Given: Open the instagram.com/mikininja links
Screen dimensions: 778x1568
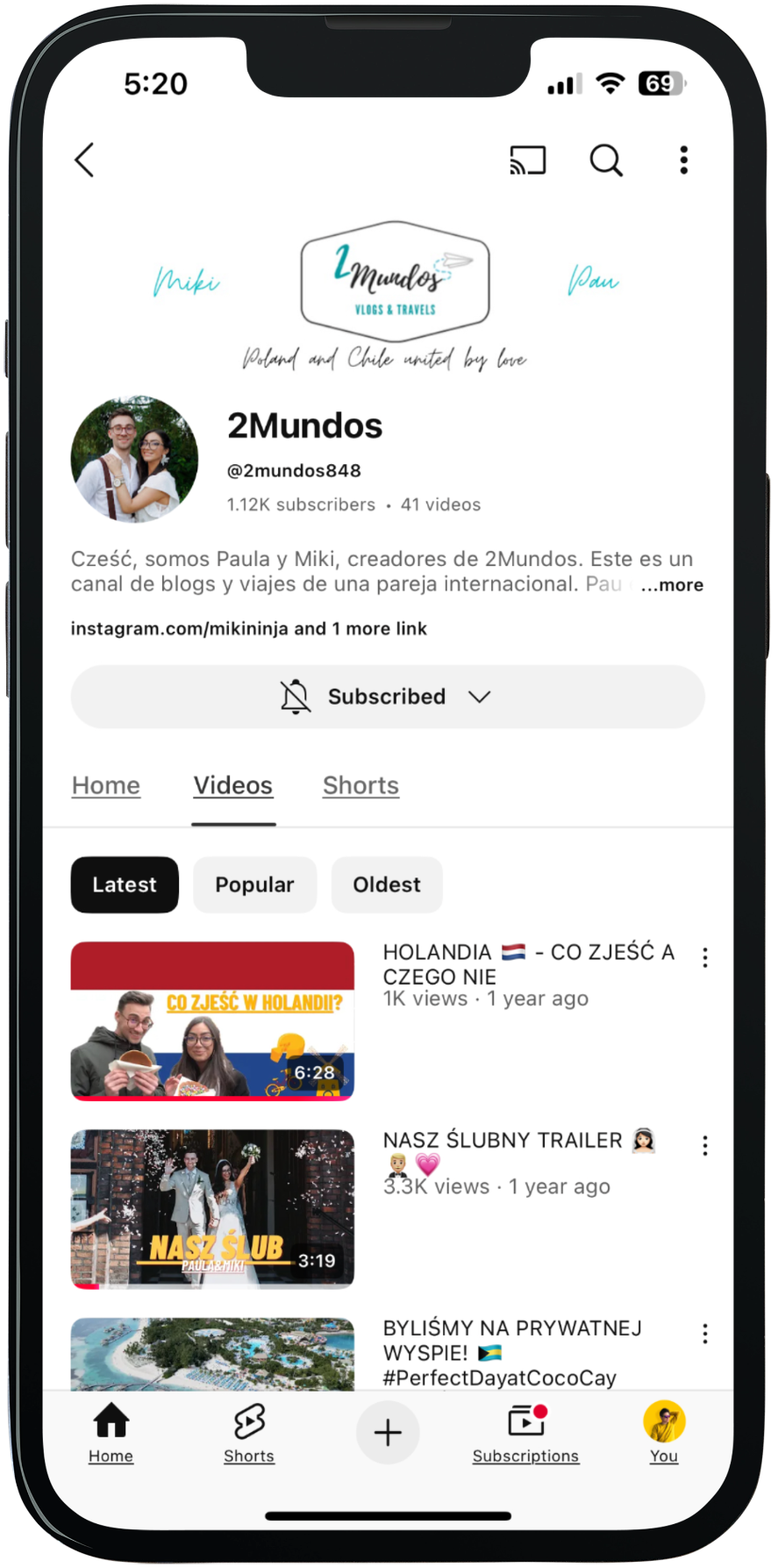Looking at the screenshot, I should 249,628.
